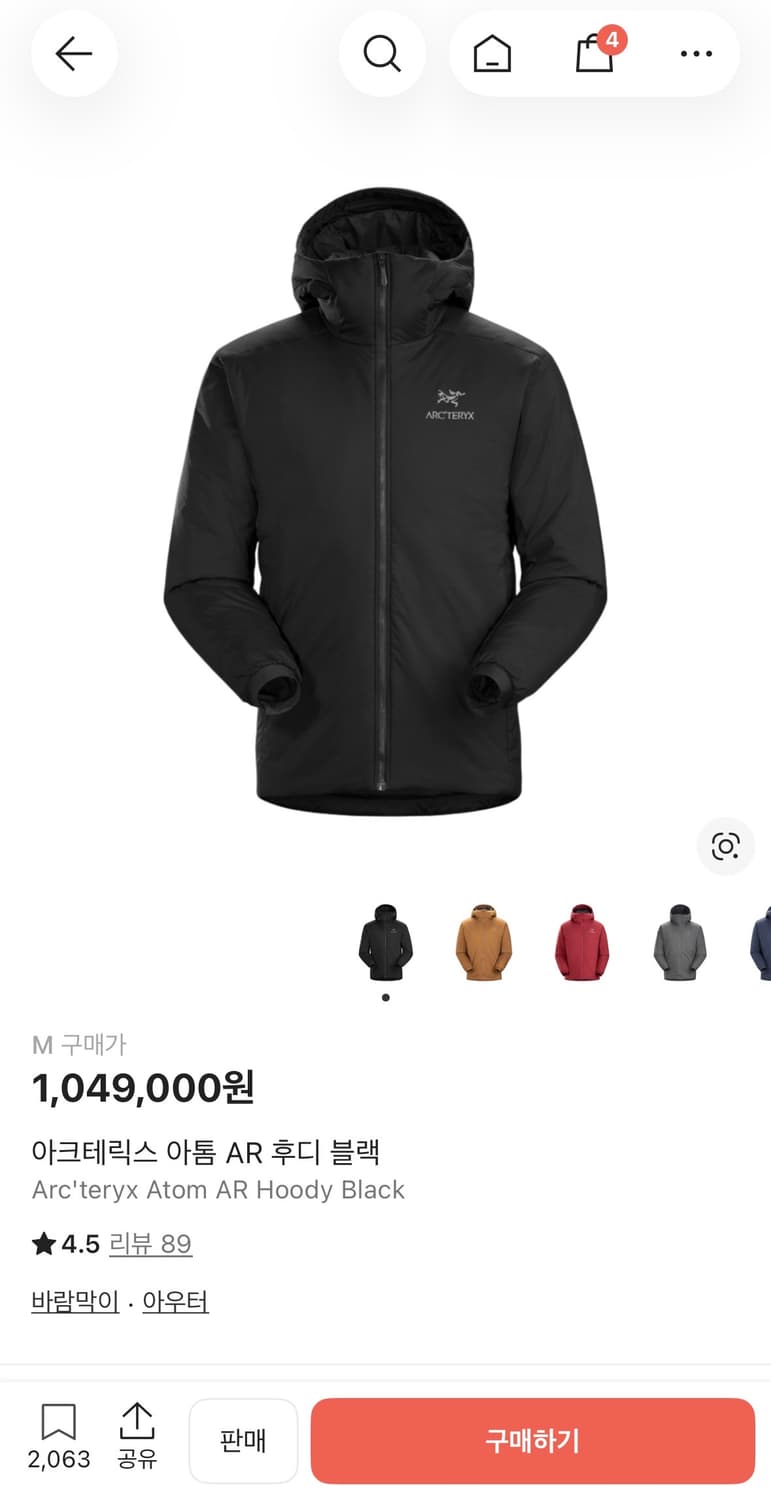This screenshot has width=771, height=1500.
Task: Open the search icon
Action: tap(382, 53)
